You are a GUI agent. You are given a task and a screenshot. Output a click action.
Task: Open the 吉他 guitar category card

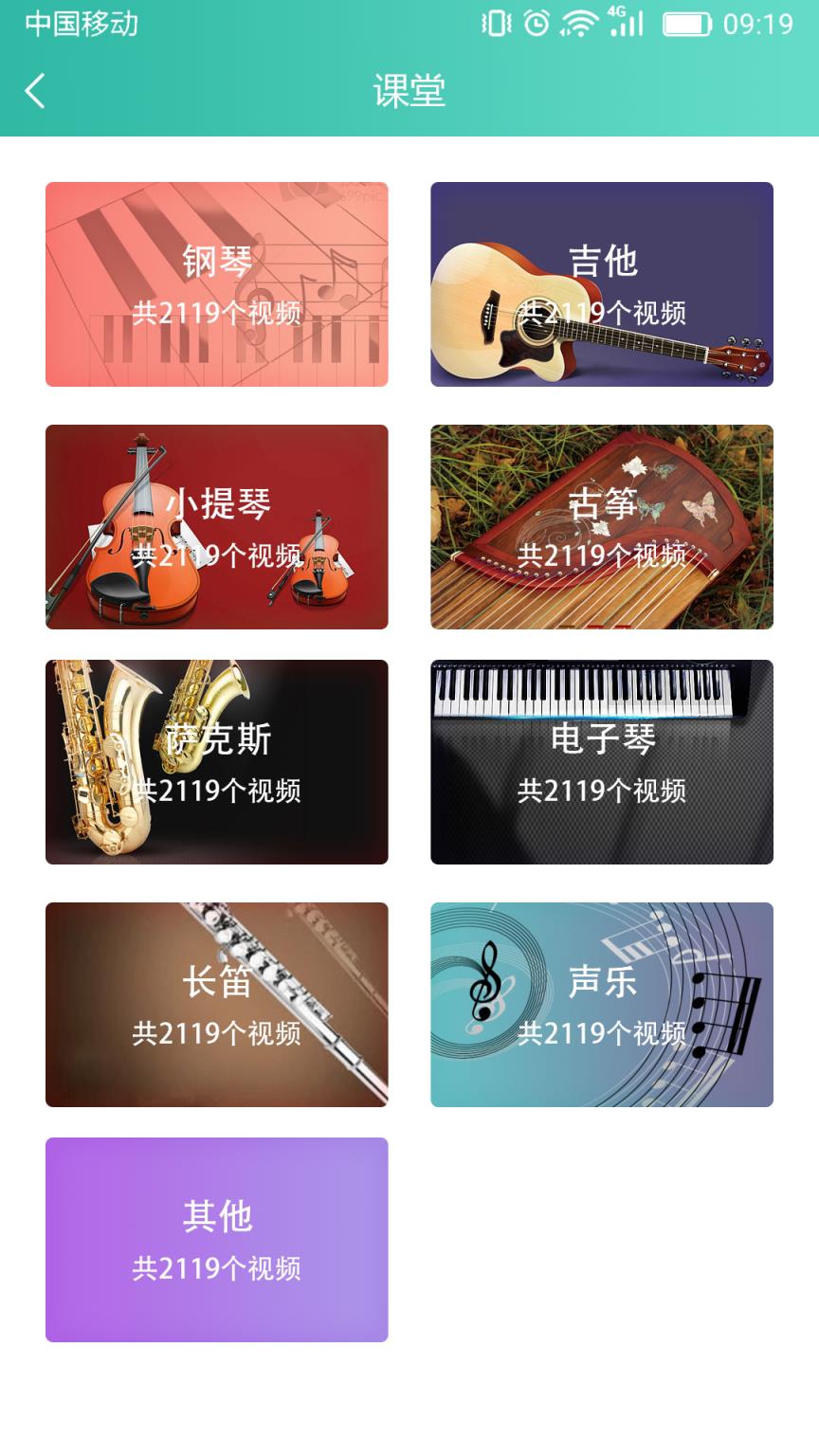603,284
